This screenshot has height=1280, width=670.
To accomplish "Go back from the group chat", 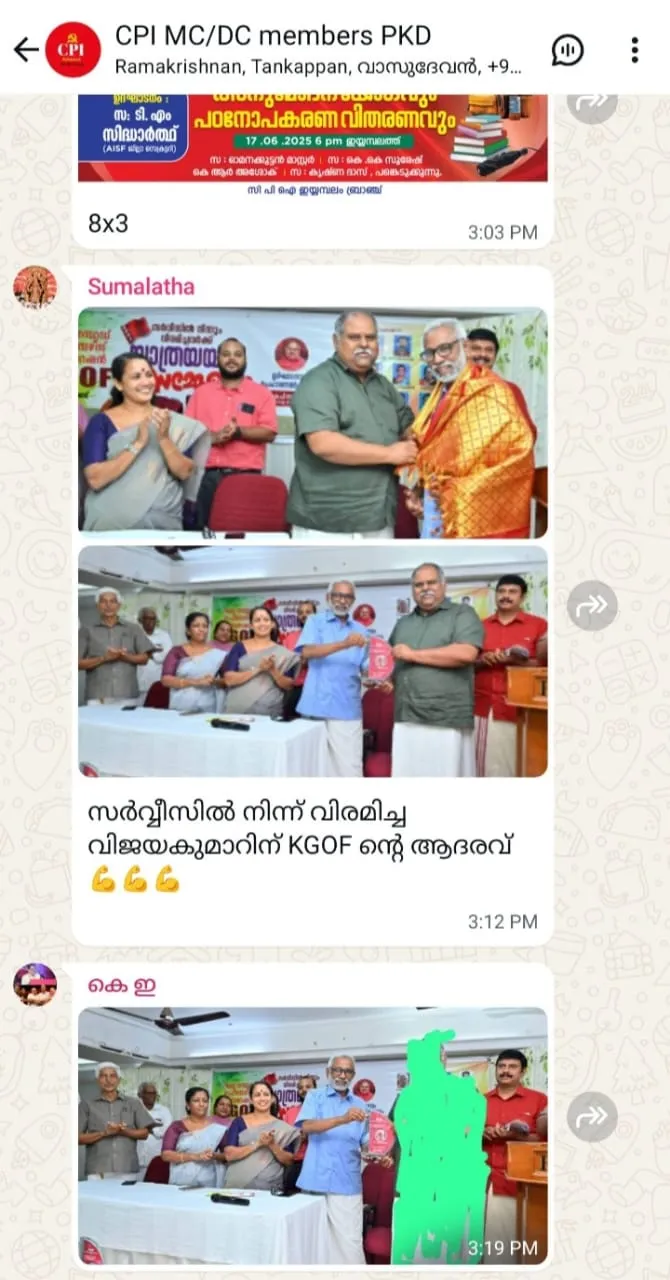I will [25, 49].
